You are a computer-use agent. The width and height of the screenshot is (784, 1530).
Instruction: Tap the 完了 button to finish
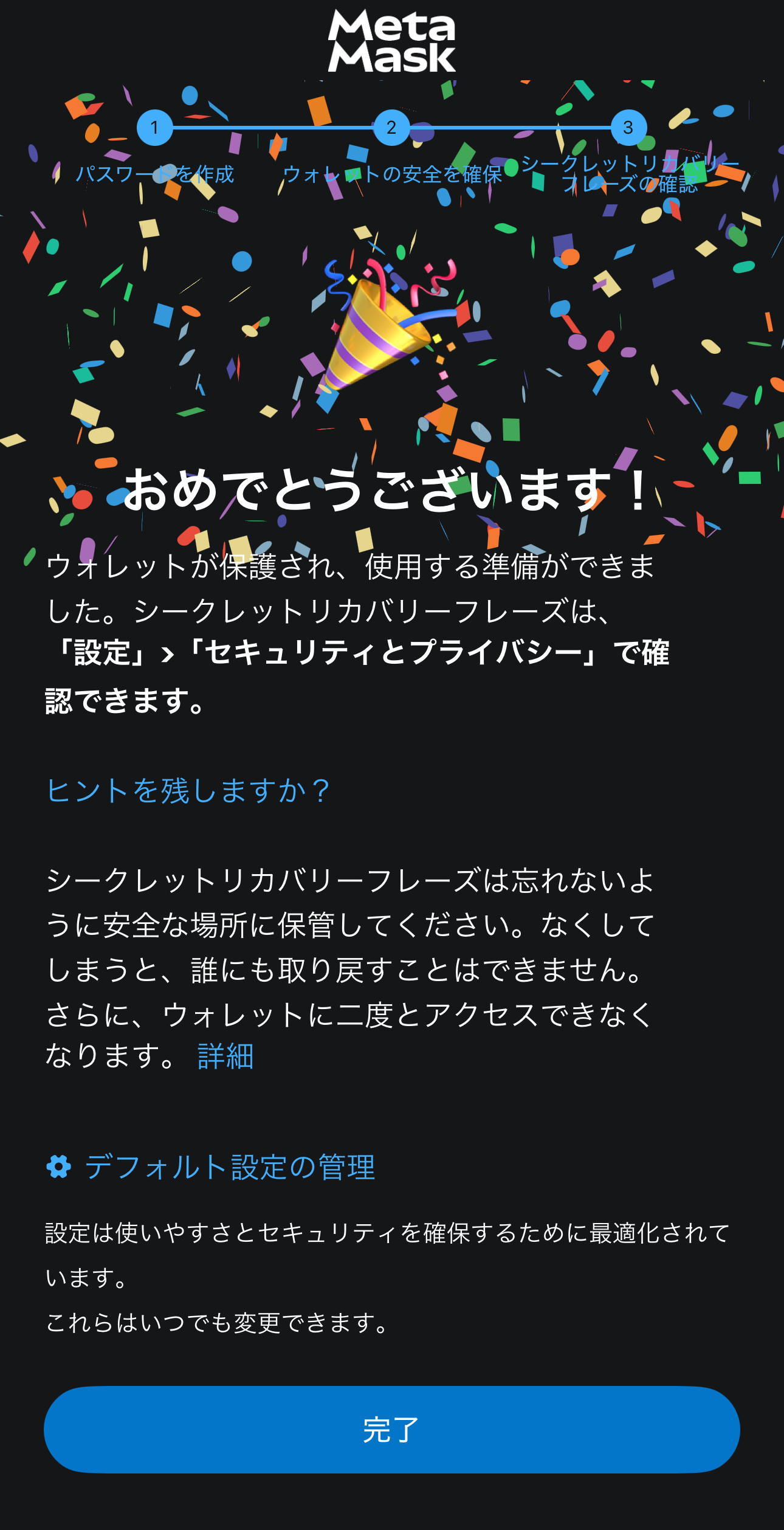pos(391,1430)
